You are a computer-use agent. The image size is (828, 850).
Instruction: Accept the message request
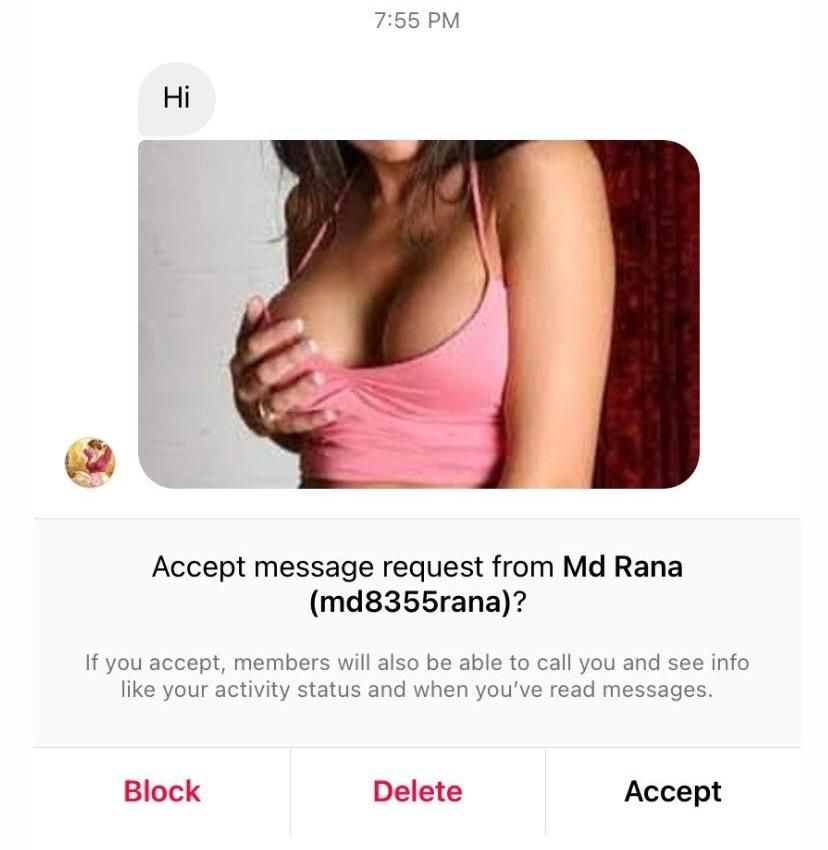point(673,791)
